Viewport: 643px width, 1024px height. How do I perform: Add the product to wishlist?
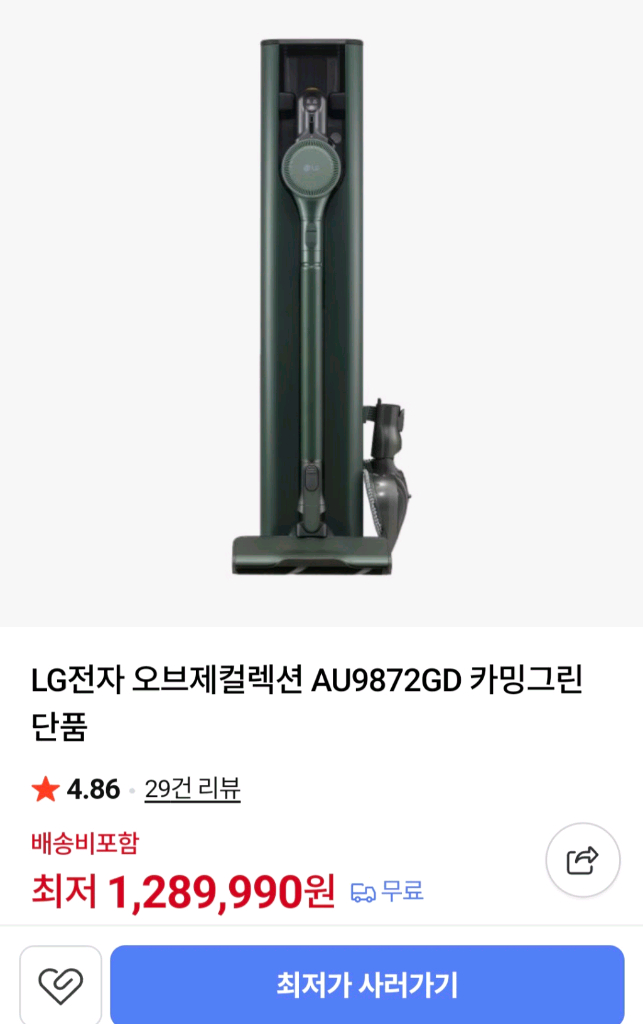tap(60, 986)
